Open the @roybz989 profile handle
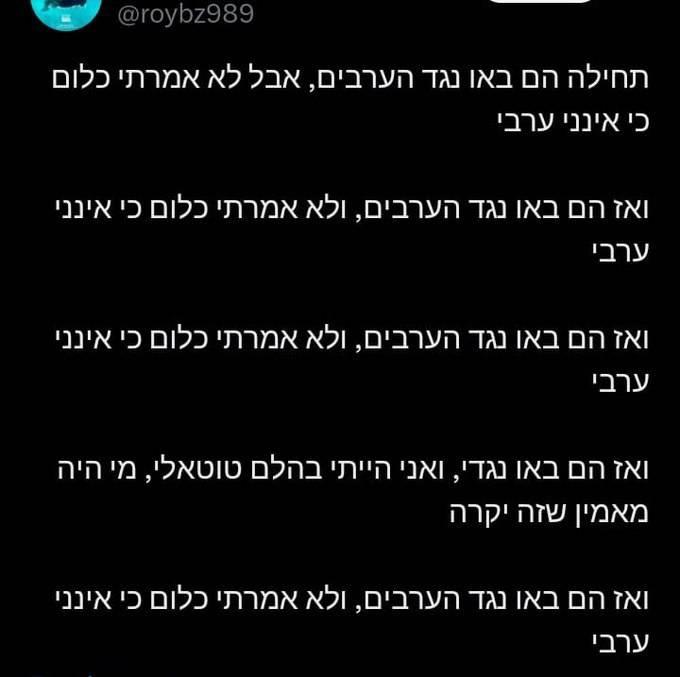This screenshot has height=677, width=680. (187, 14)
